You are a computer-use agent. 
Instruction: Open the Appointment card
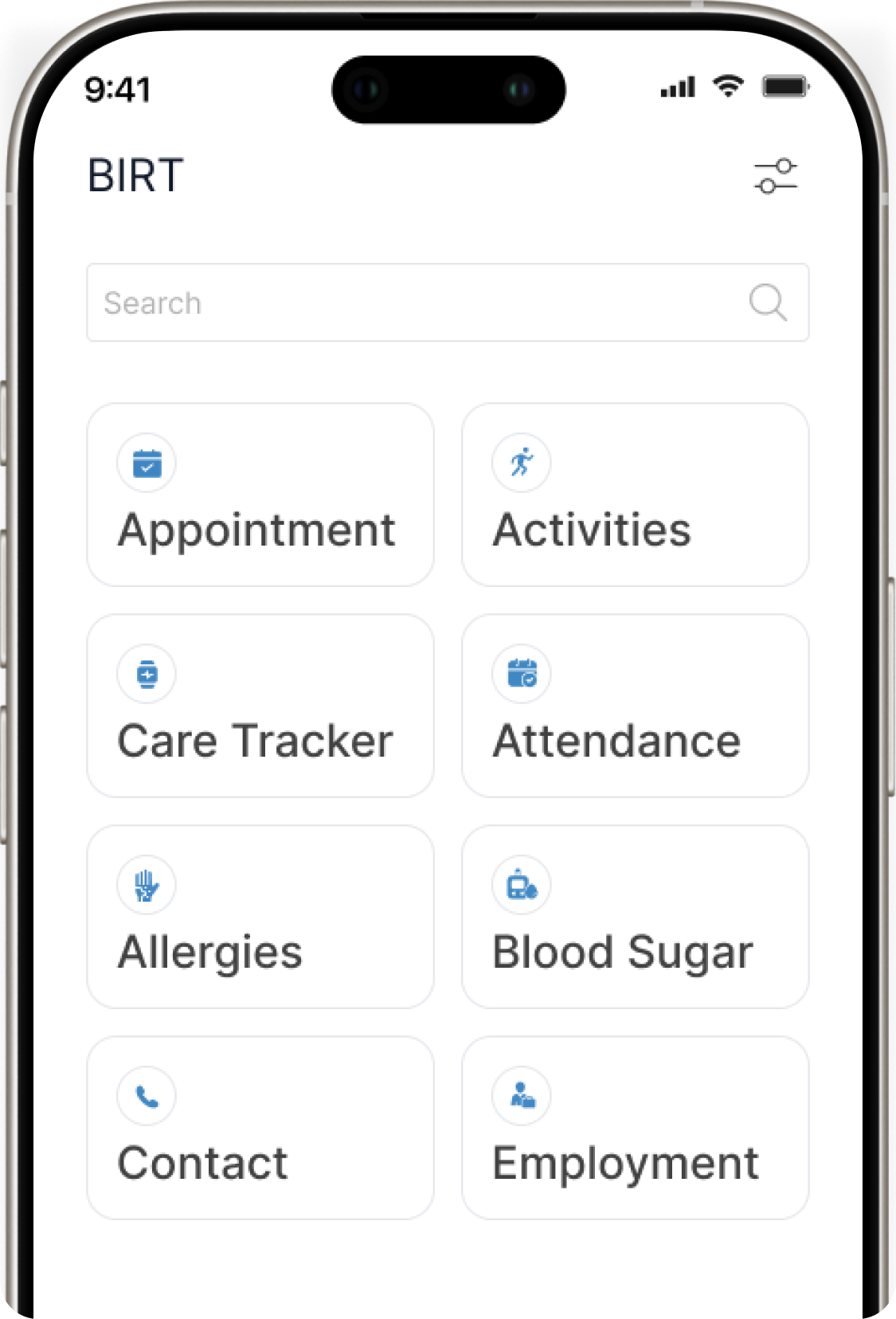click(x=260, y=495)
